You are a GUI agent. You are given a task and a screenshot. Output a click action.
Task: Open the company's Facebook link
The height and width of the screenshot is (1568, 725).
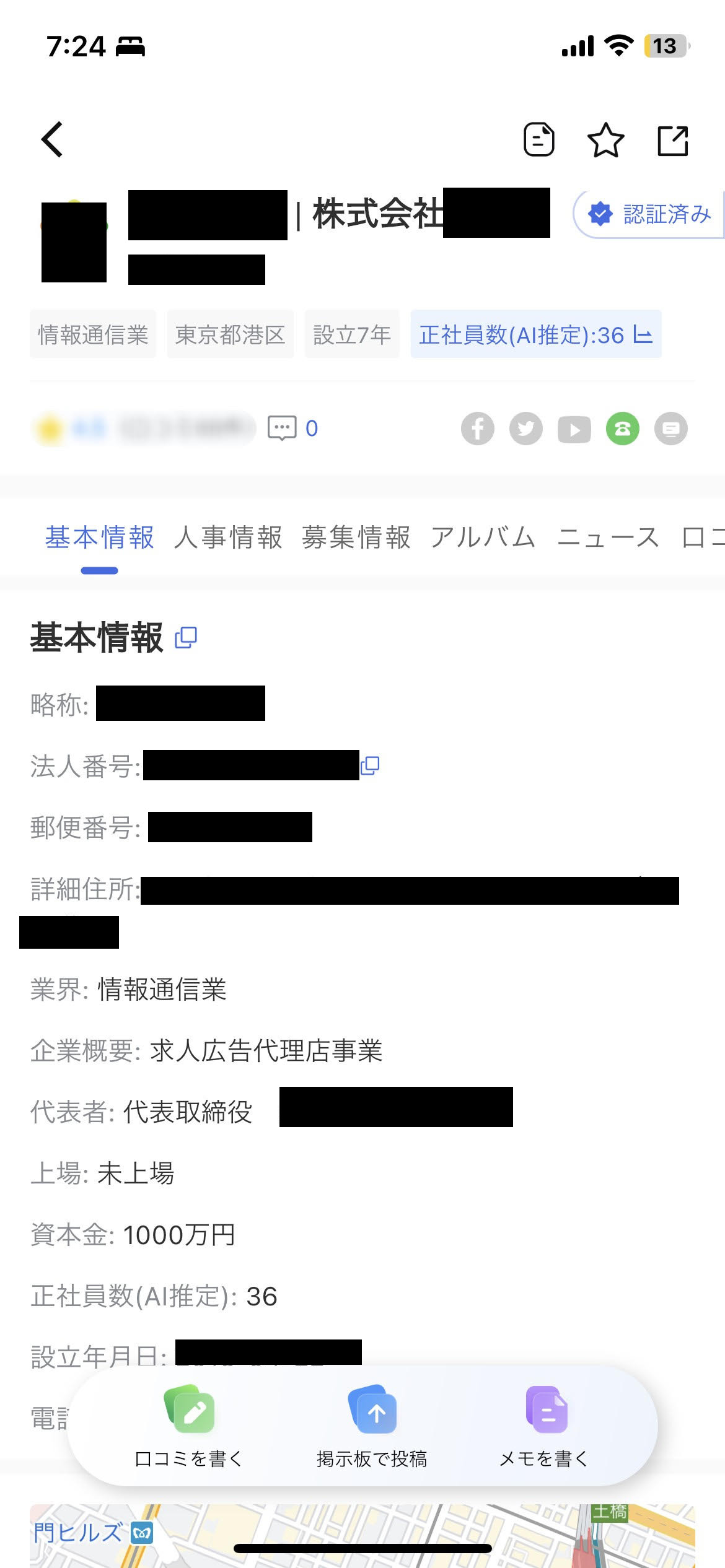(x=478, y=429)
